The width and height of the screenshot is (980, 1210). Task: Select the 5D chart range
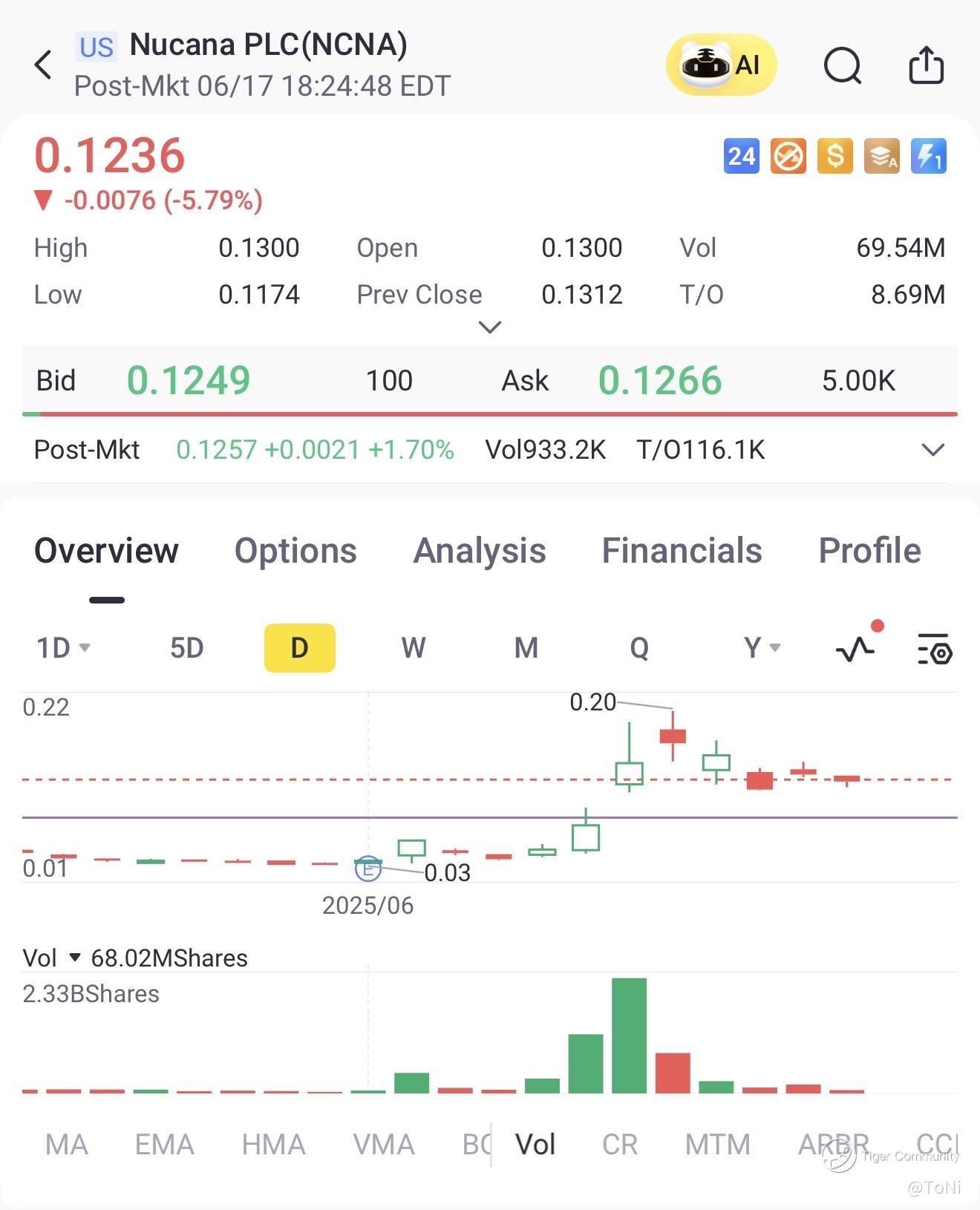(x=186, y=648)
